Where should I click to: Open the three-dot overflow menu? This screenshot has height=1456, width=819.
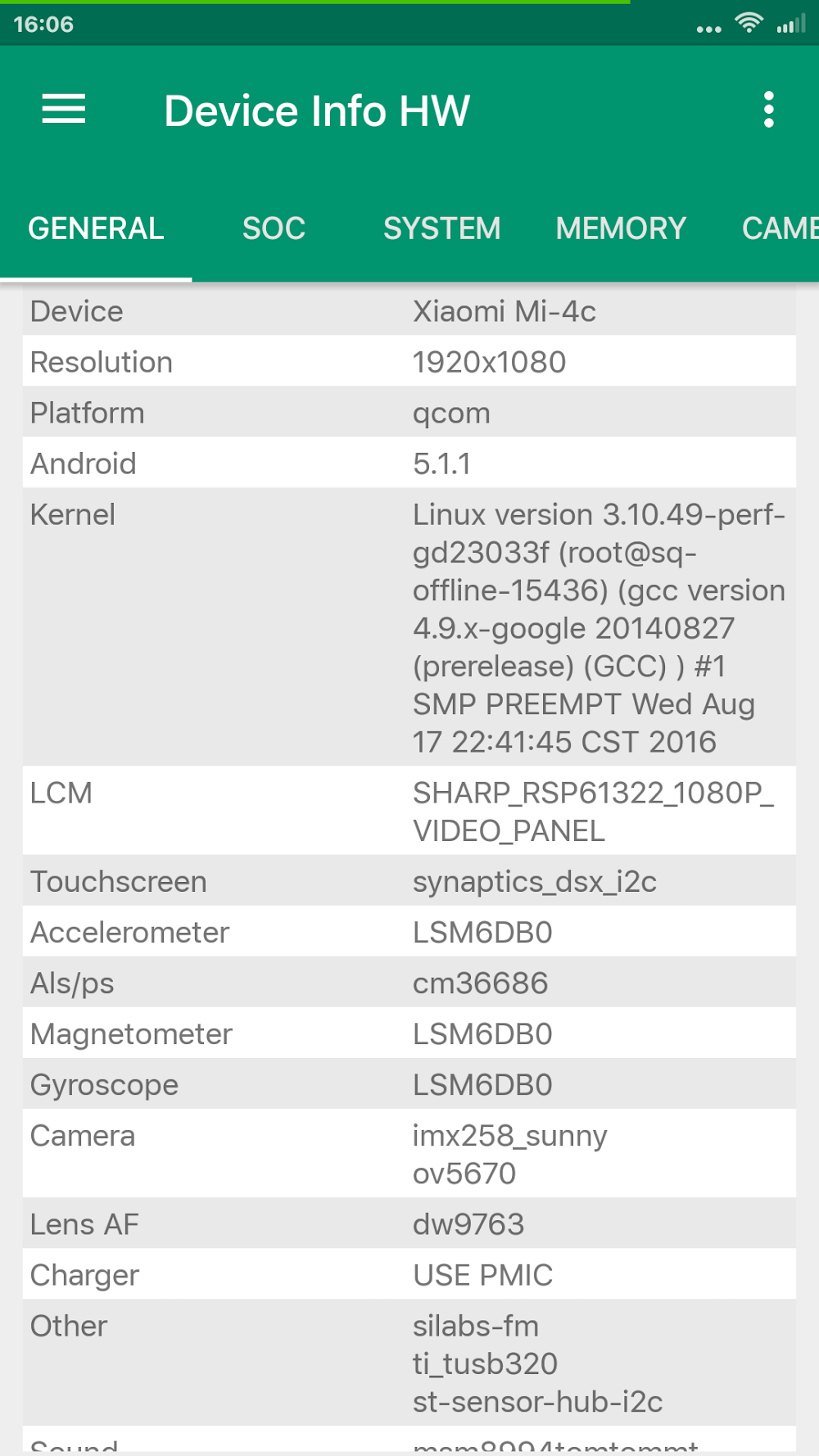pyautogui.click(x=768, y=110)
